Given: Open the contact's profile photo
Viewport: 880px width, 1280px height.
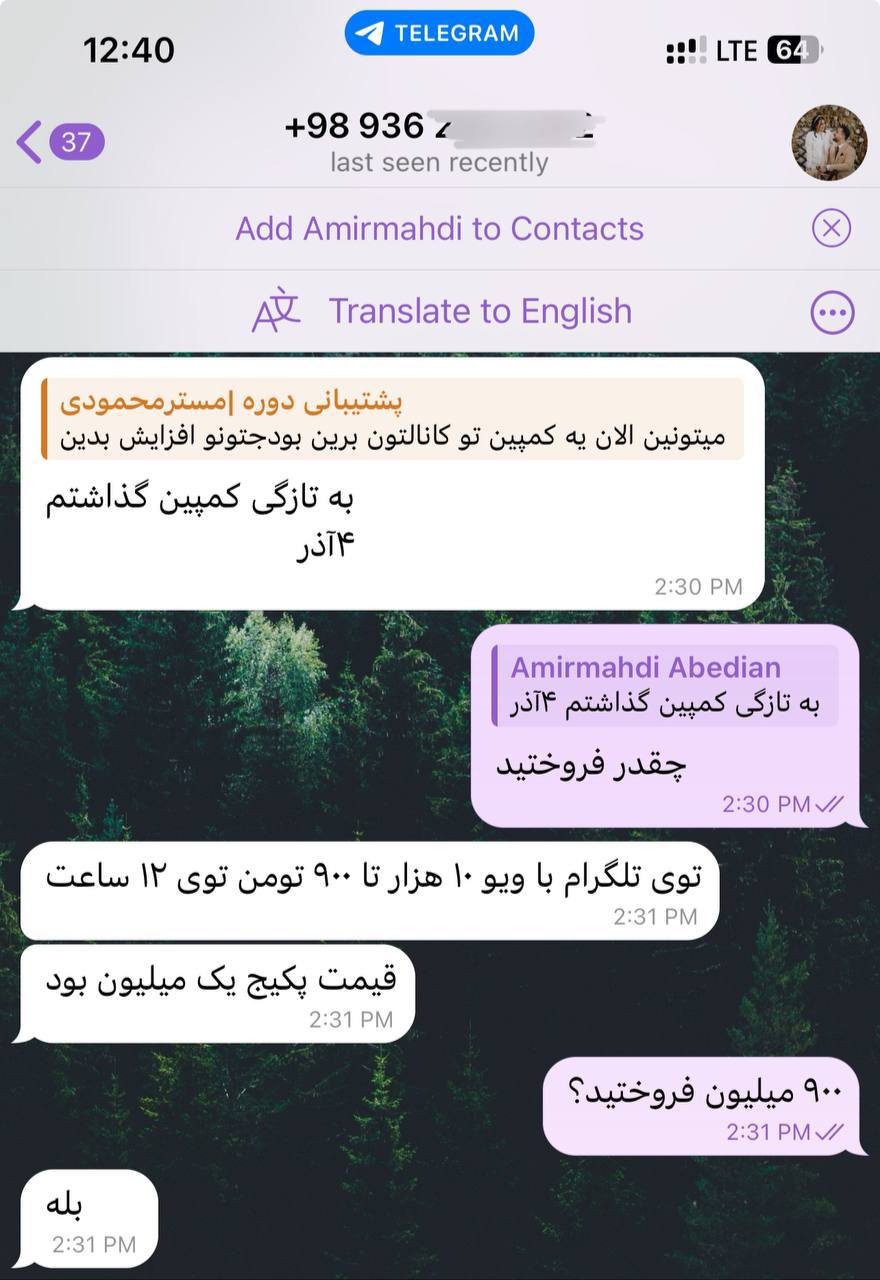Looking at the screenshot, I should [x=829, y=142].
